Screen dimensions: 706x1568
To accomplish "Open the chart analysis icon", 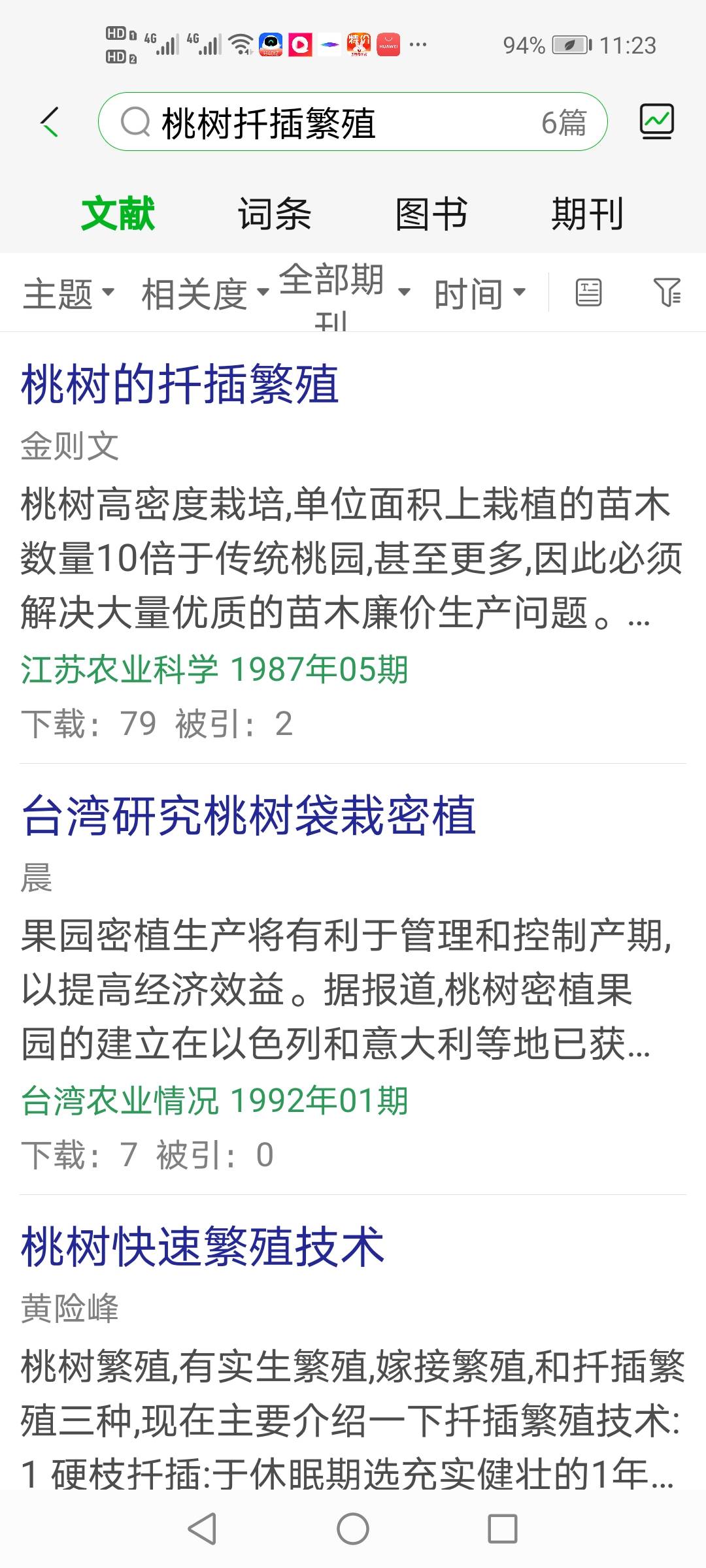I will [656, 122].
